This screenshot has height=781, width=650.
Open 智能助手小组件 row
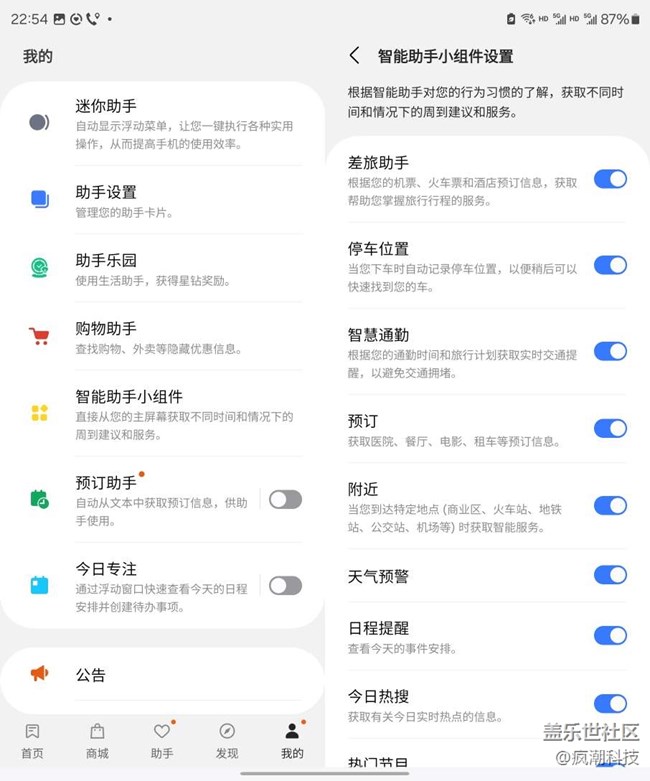163,413
